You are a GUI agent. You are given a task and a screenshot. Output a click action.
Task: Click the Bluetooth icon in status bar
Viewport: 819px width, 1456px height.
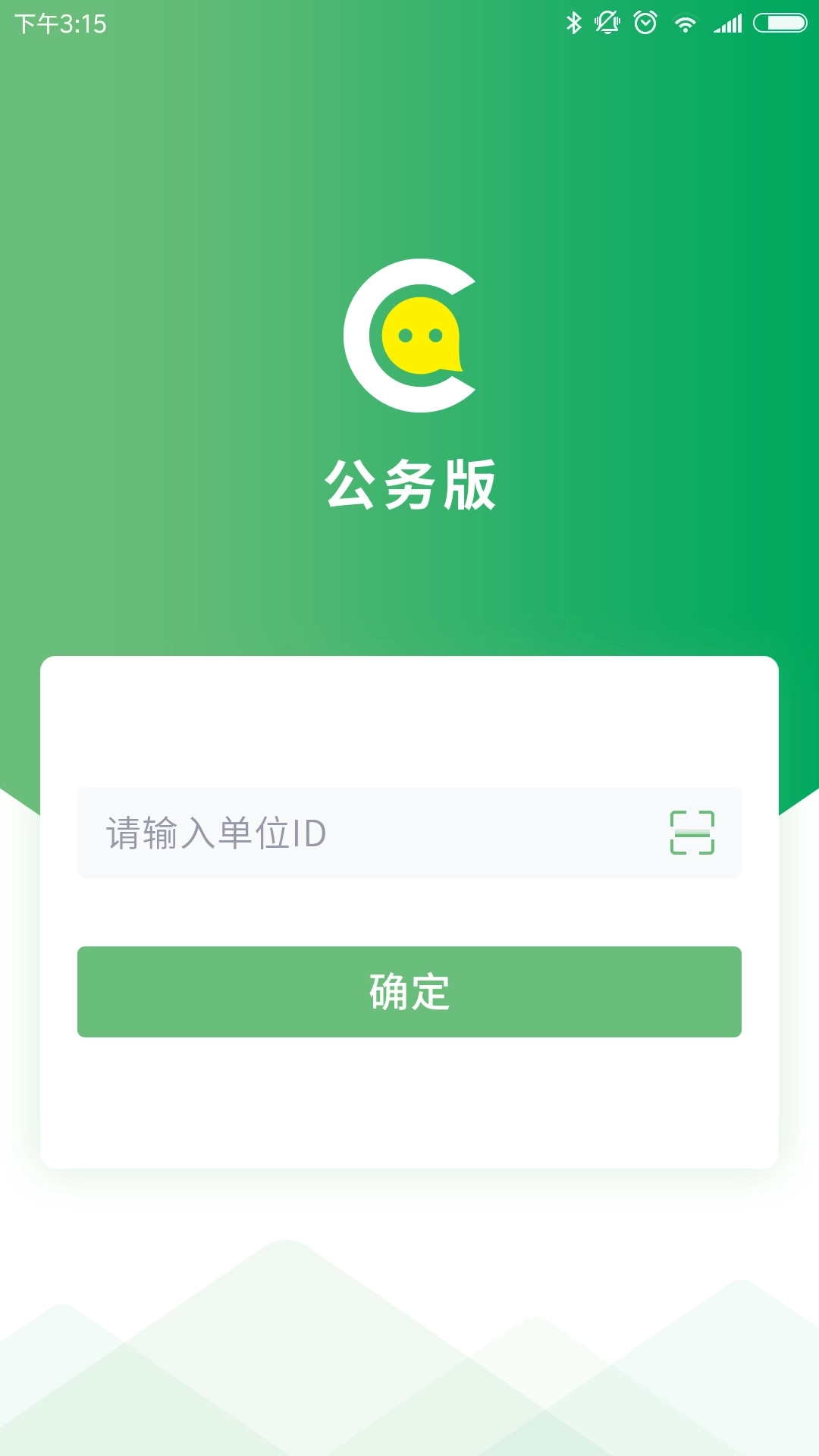tap(575, 22)
